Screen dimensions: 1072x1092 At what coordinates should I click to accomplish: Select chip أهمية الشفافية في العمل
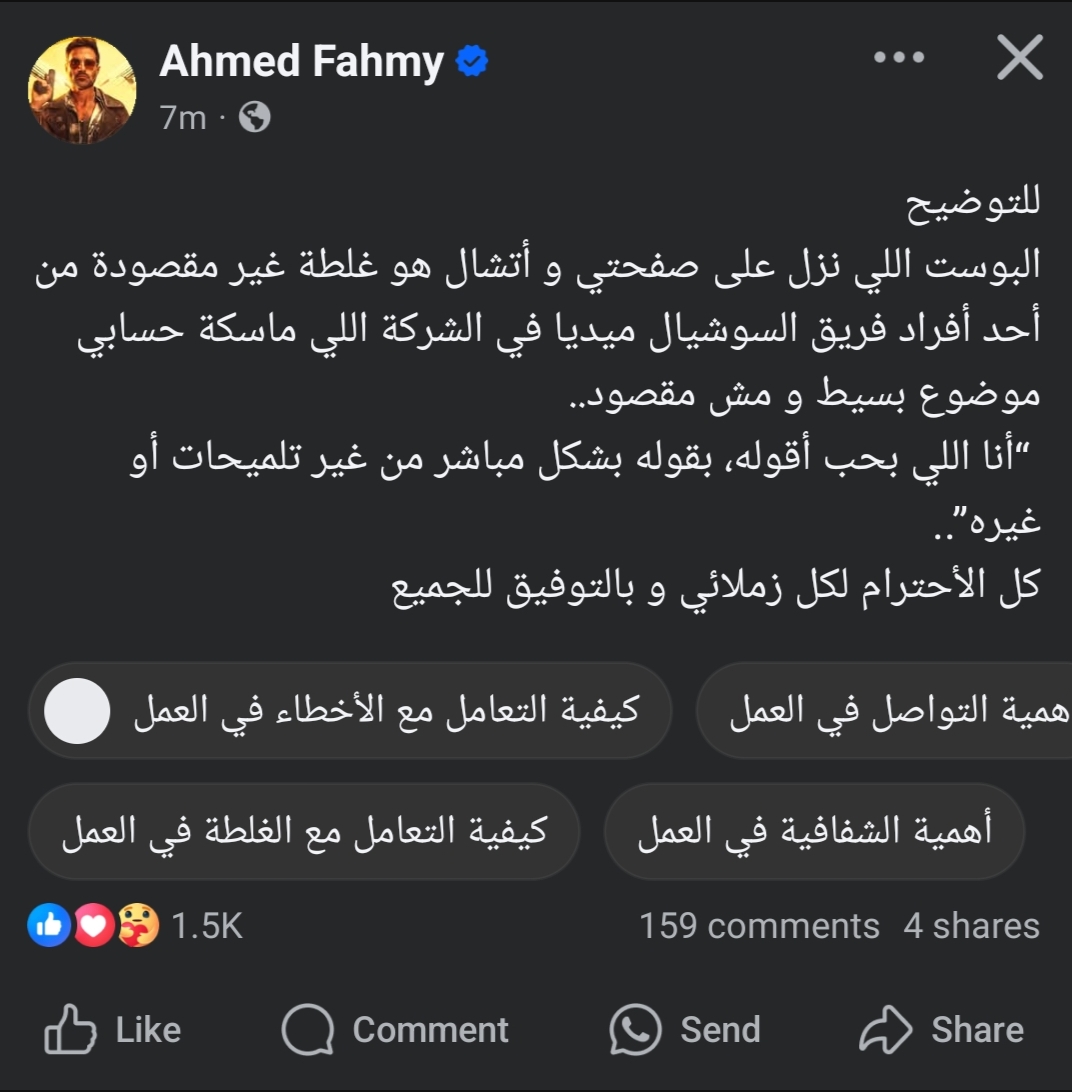(815, 832)
